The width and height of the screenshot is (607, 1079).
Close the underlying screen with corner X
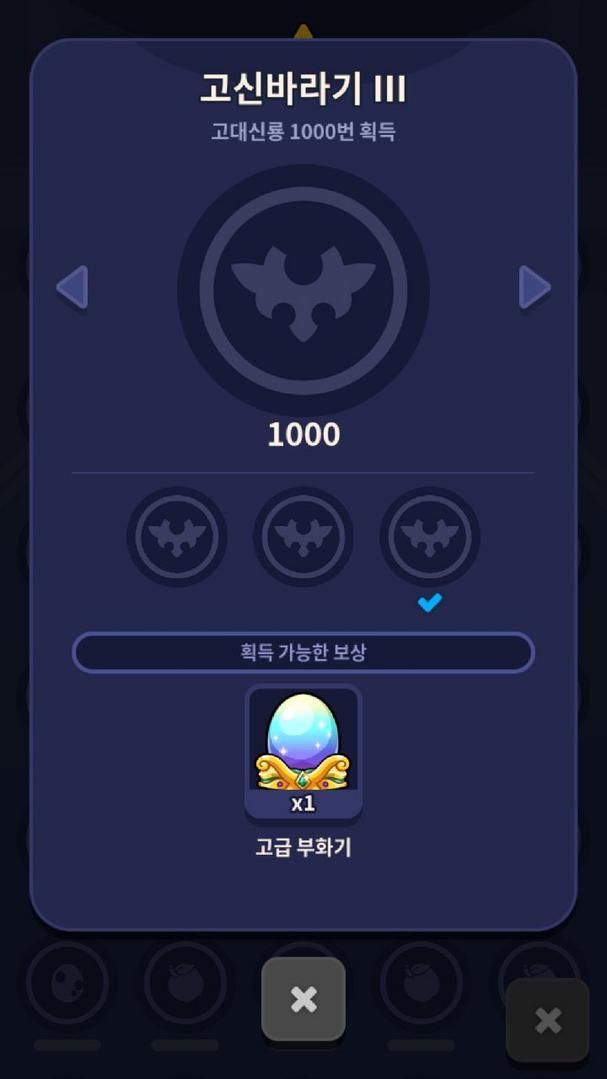coord(547,1020)
